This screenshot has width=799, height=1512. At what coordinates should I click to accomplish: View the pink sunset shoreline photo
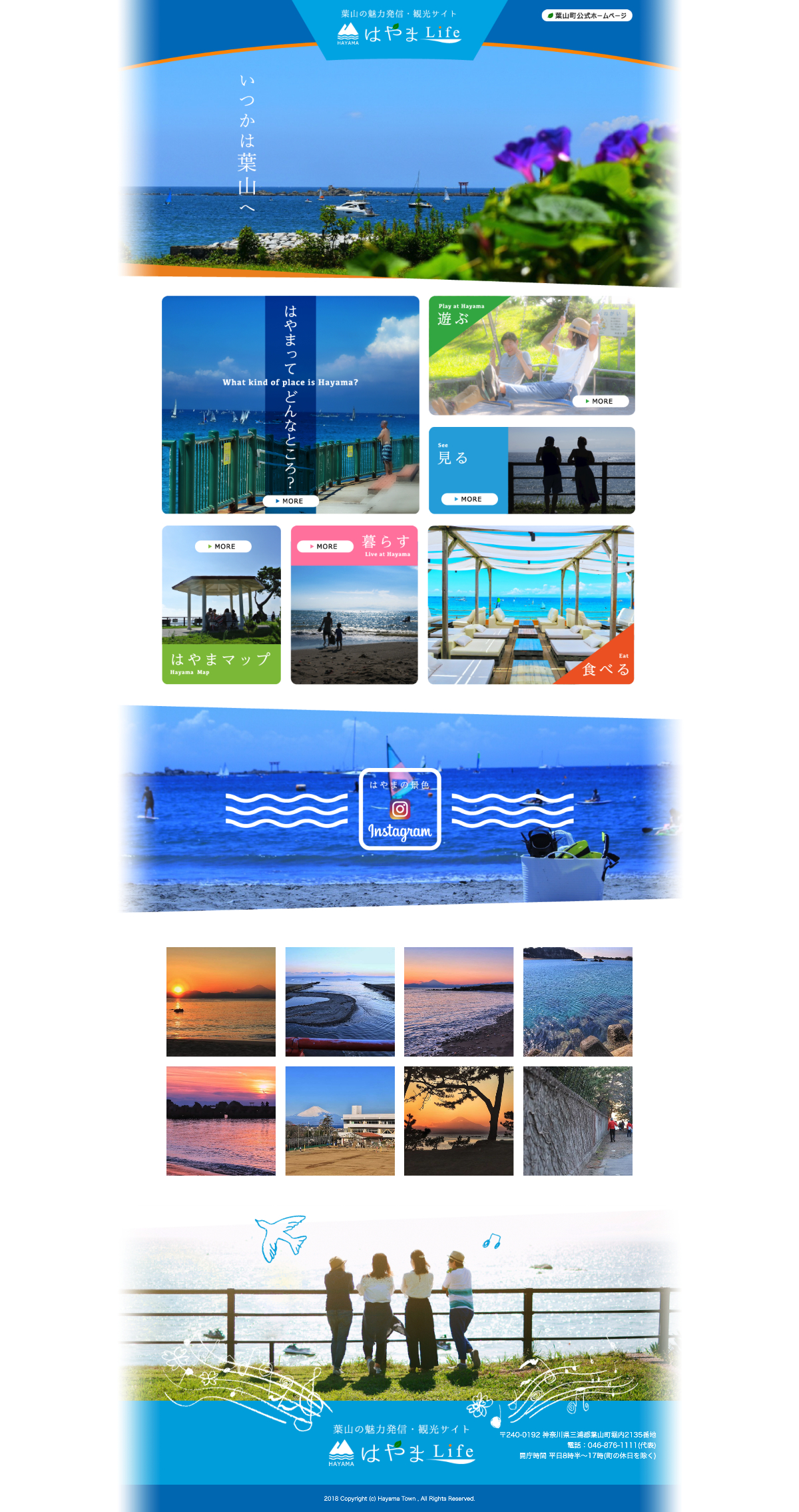pyautogui.click(x=221, y=1120)
